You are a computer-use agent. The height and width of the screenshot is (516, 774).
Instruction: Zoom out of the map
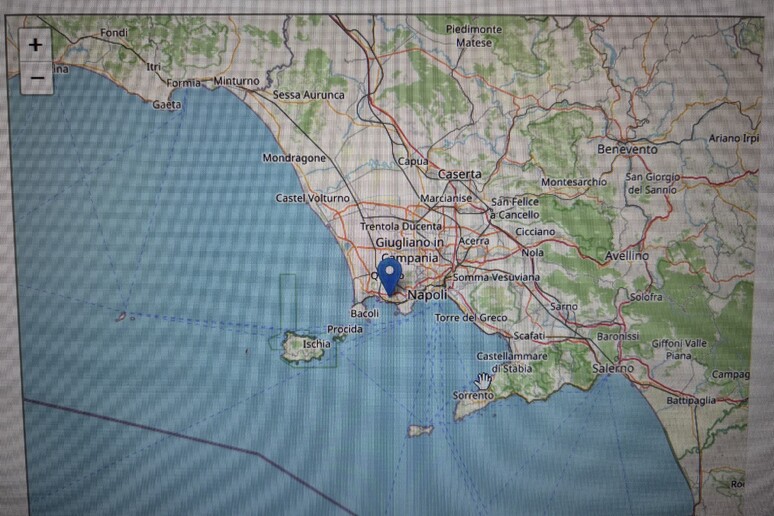36,77
